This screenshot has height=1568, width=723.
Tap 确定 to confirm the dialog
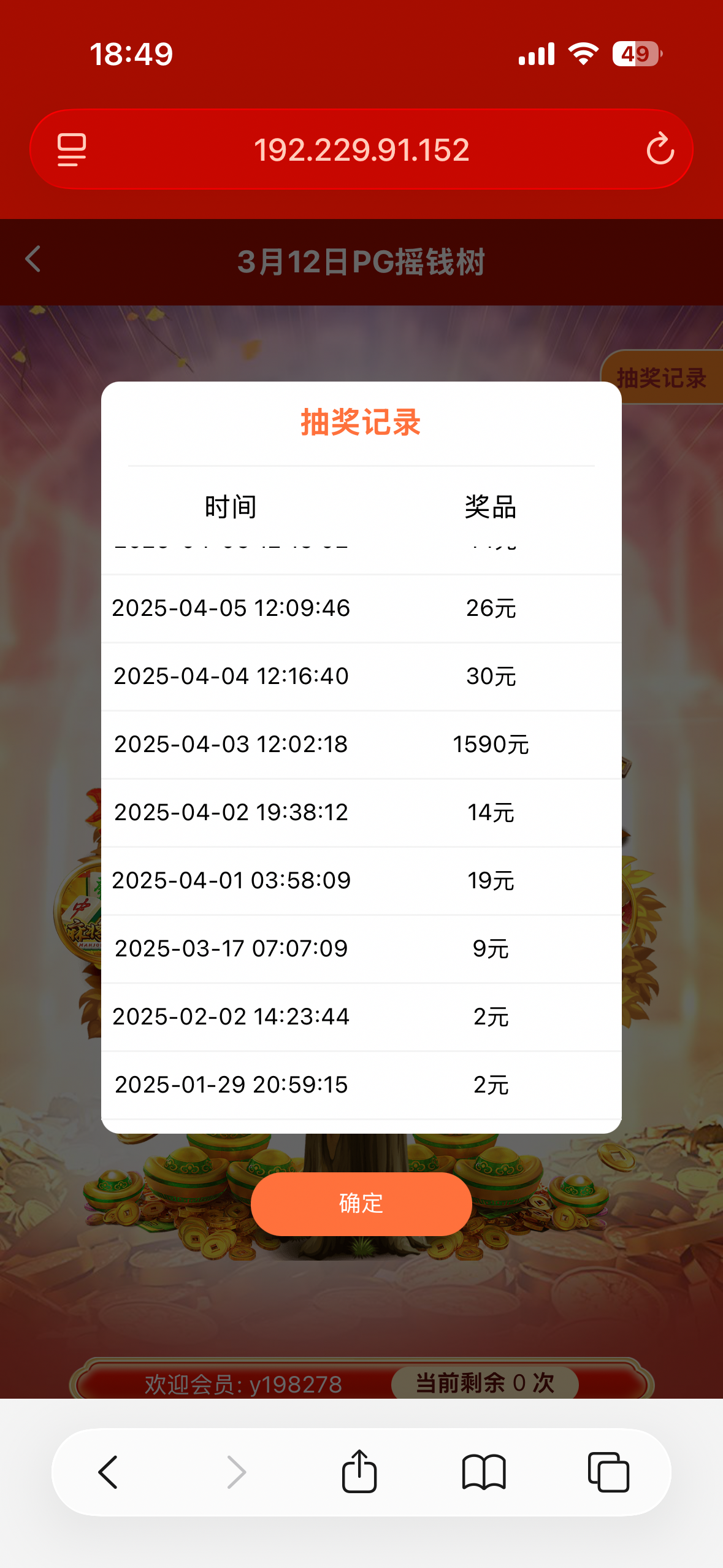[x=361, y=1204]
